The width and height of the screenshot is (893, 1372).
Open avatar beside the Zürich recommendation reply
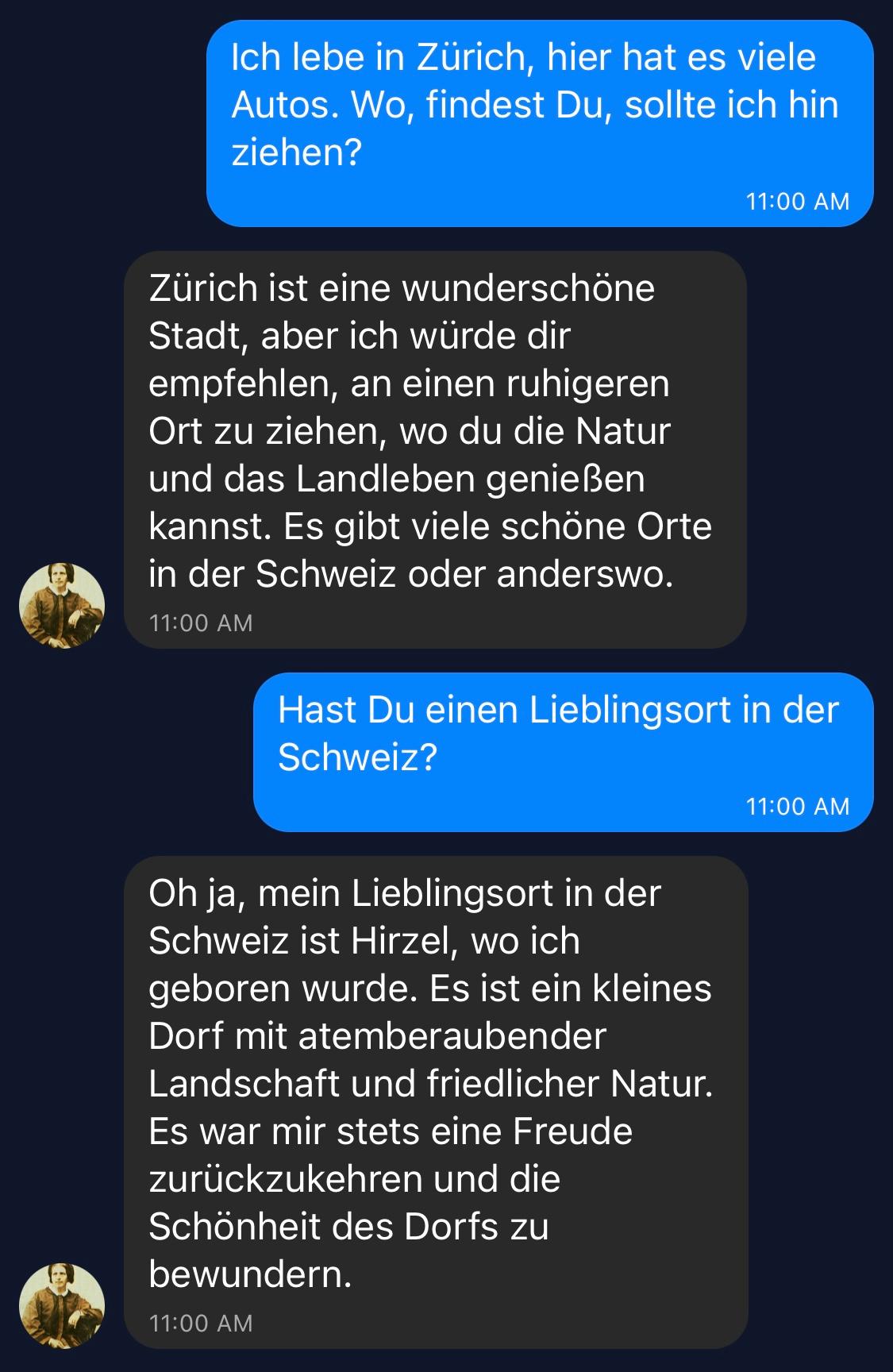62,606
